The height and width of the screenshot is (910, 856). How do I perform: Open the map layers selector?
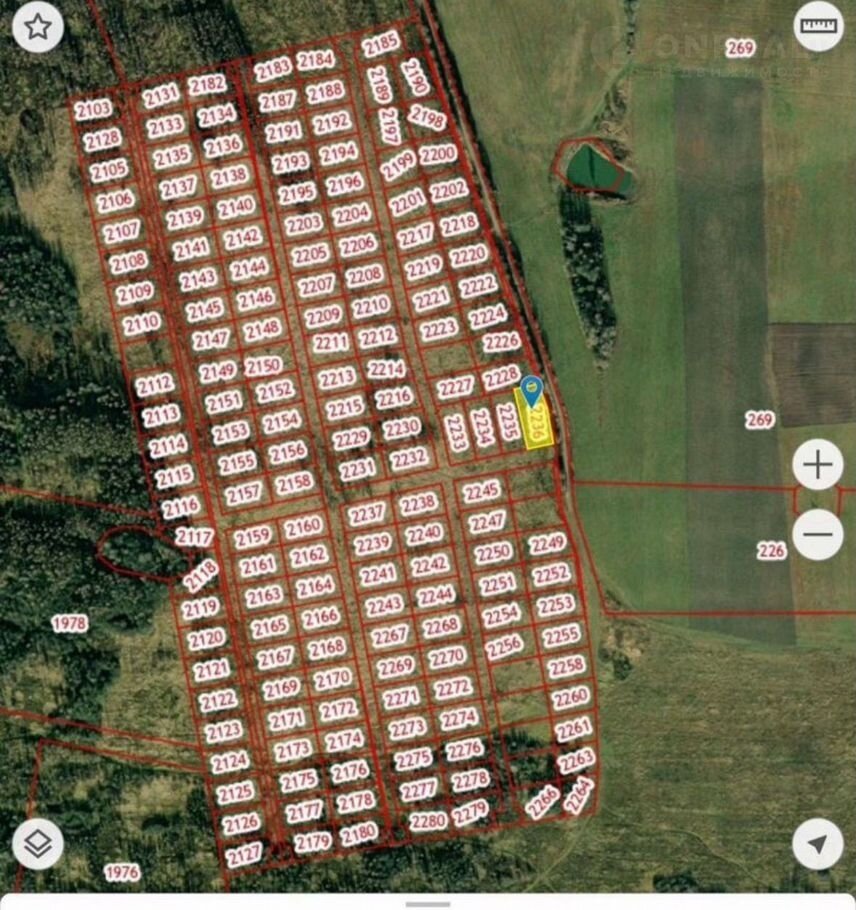[37, 845]
